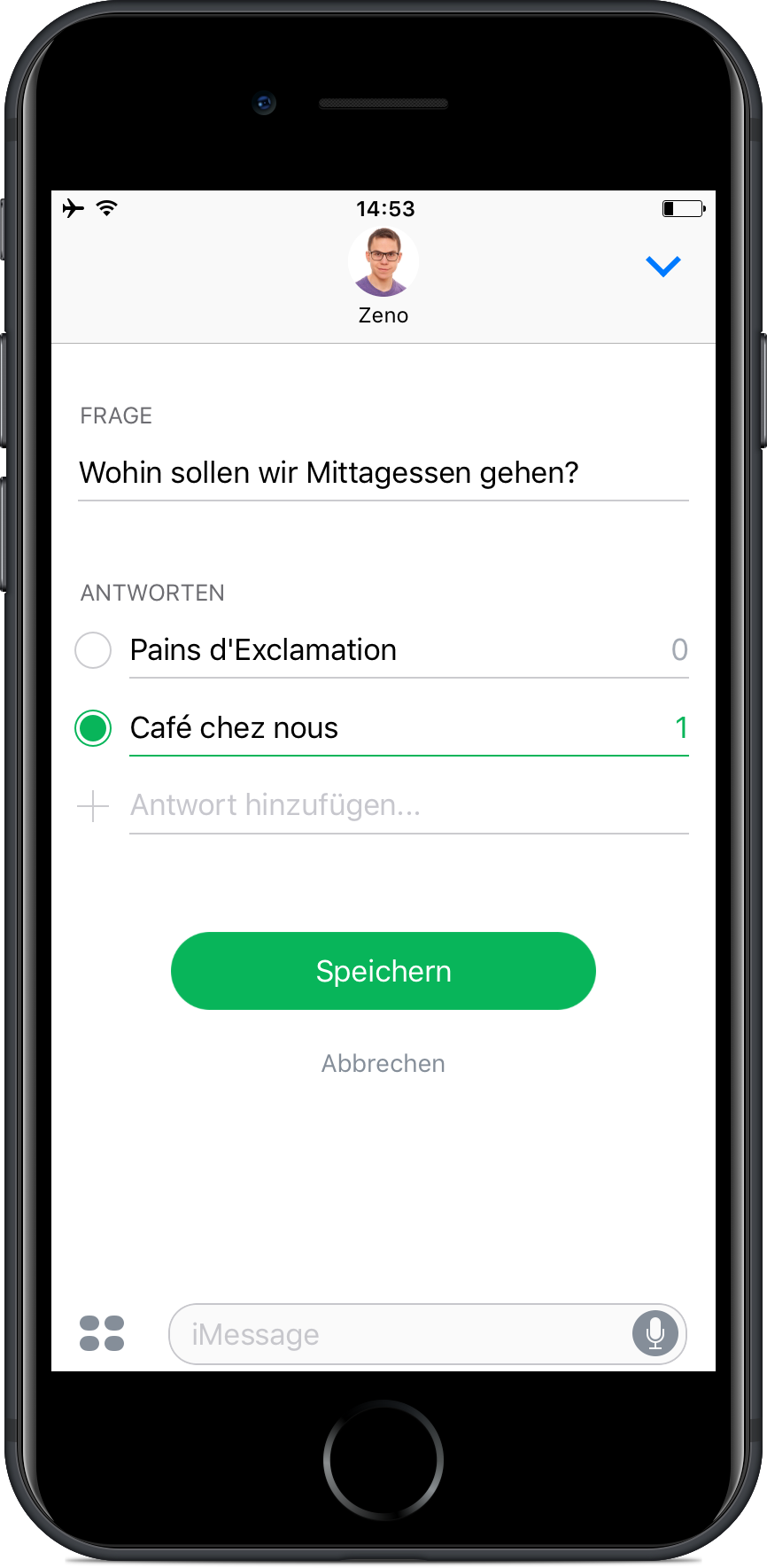Deselect the Café chez nous radio button
This screenshot has width=767, height=1568.
[x=93, y=728]
